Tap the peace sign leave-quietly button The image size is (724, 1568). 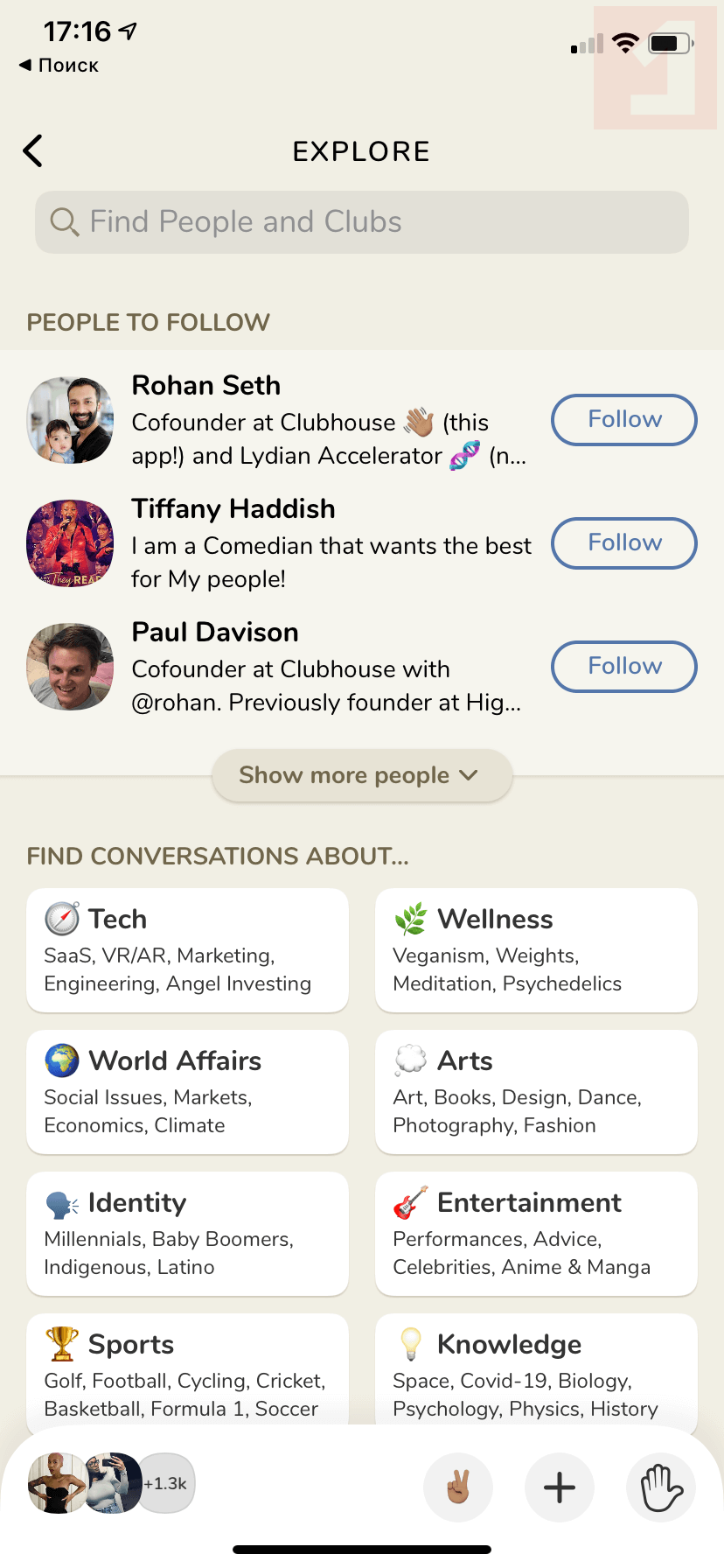tap(458, 1487)
